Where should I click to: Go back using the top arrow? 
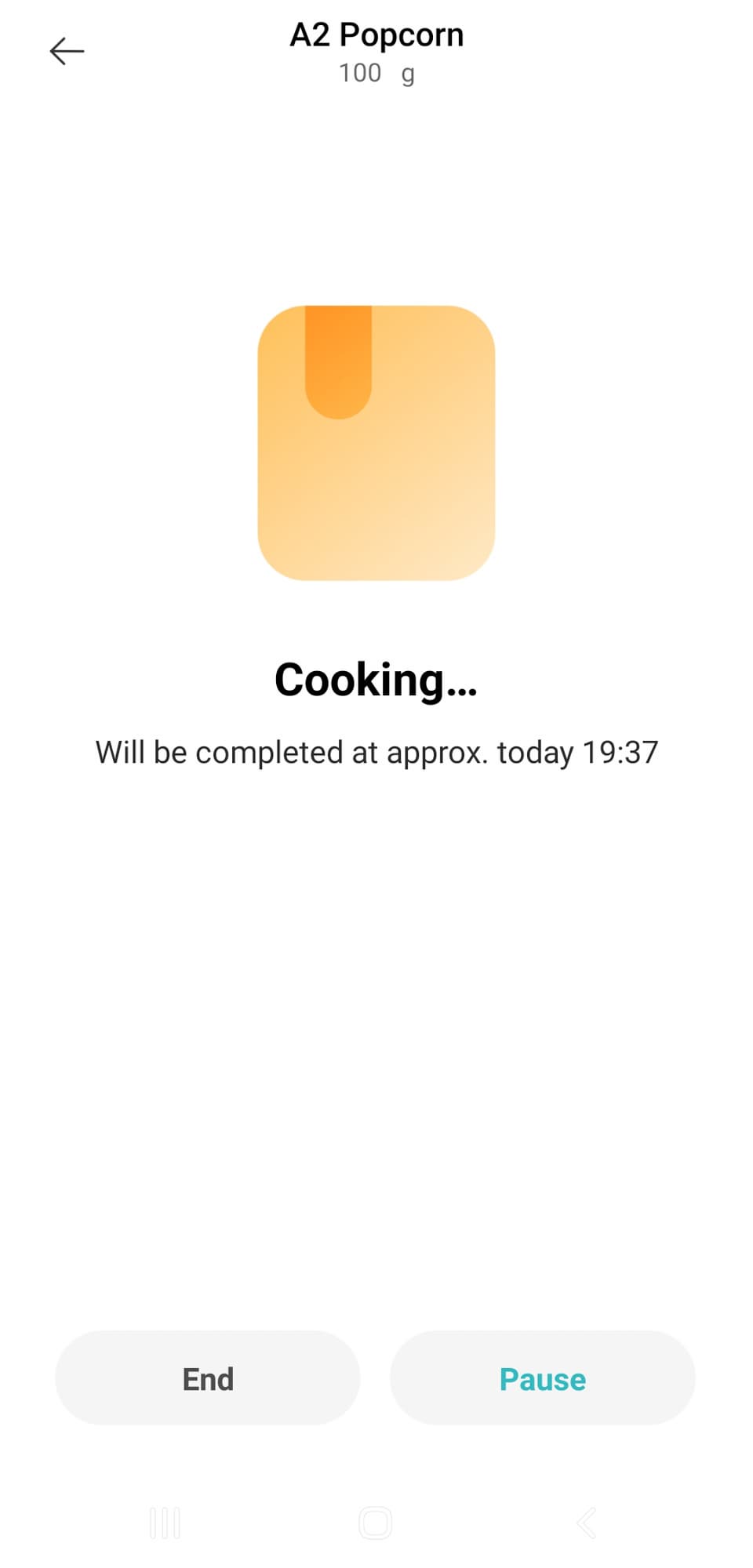[67, 52]
